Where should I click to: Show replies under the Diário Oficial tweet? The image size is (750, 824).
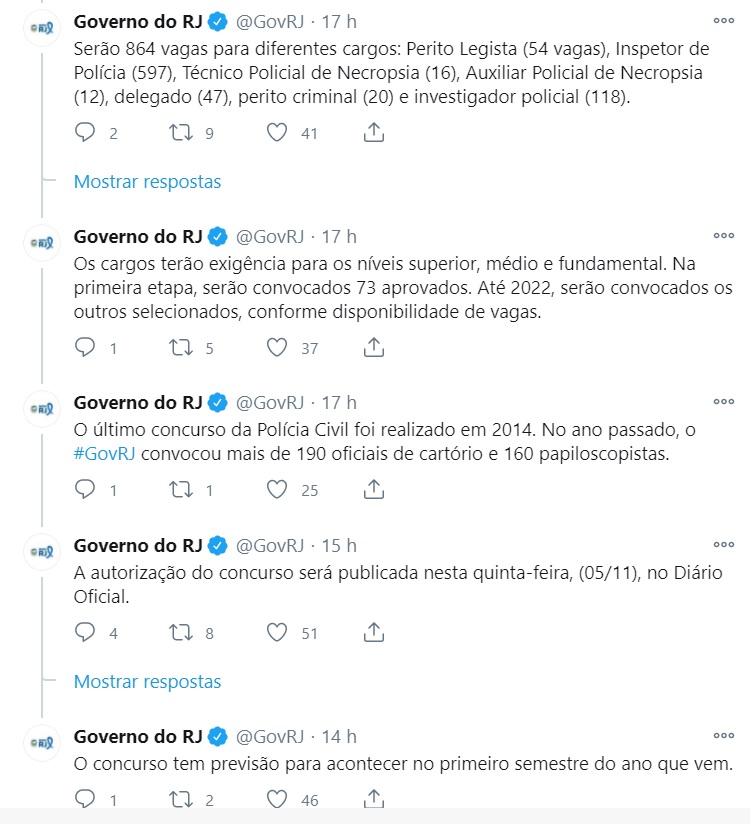point(147,682)
